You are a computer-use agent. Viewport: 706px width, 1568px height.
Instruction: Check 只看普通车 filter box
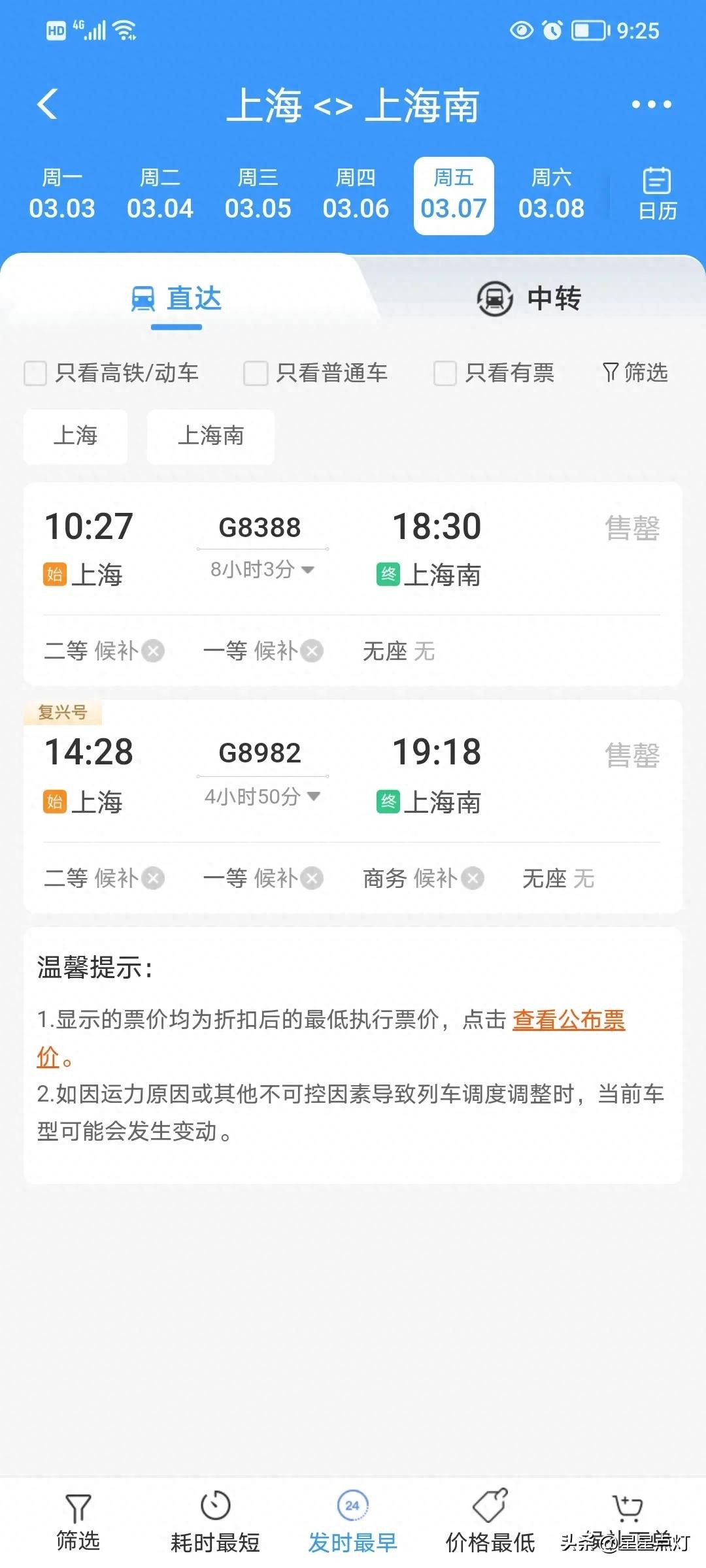256,374
